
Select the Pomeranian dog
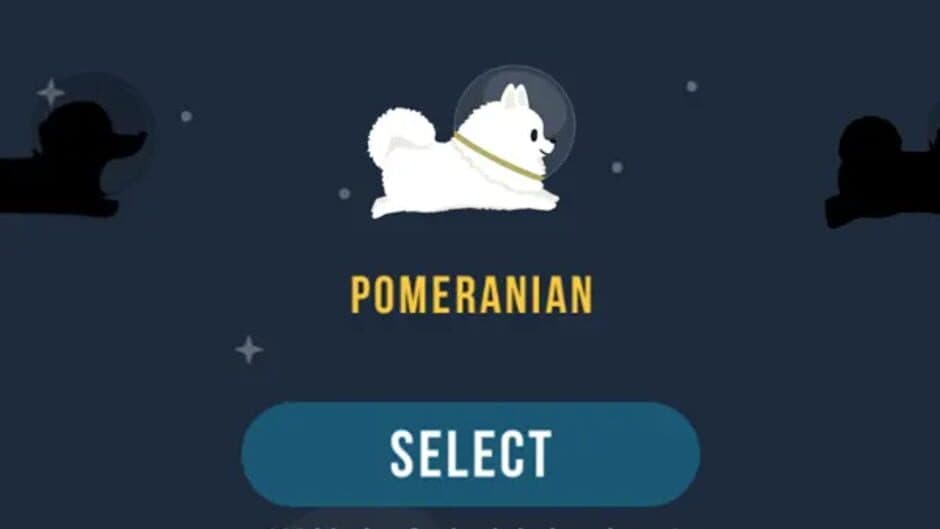tap(470, 454)
